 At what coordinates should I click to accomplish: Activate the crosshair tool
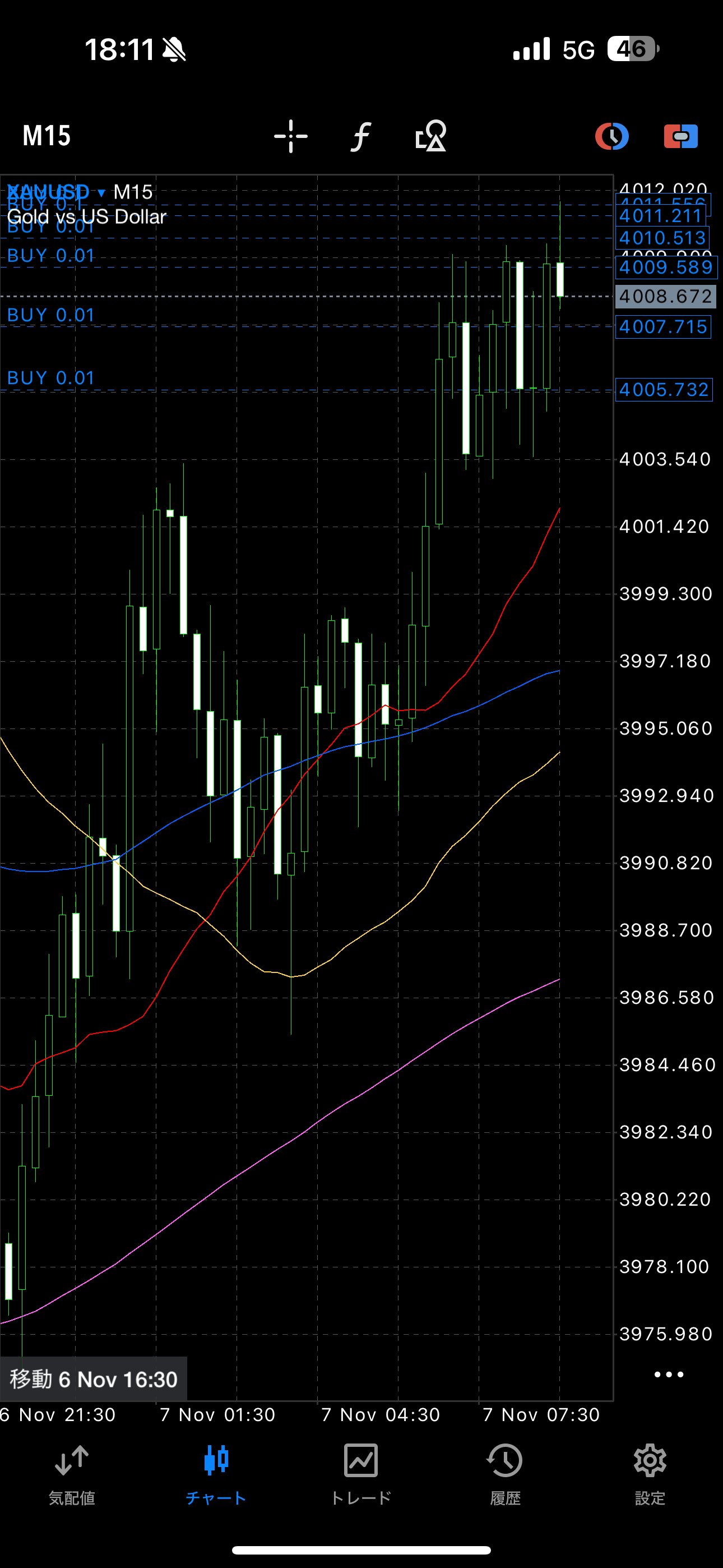click(291, 136)
